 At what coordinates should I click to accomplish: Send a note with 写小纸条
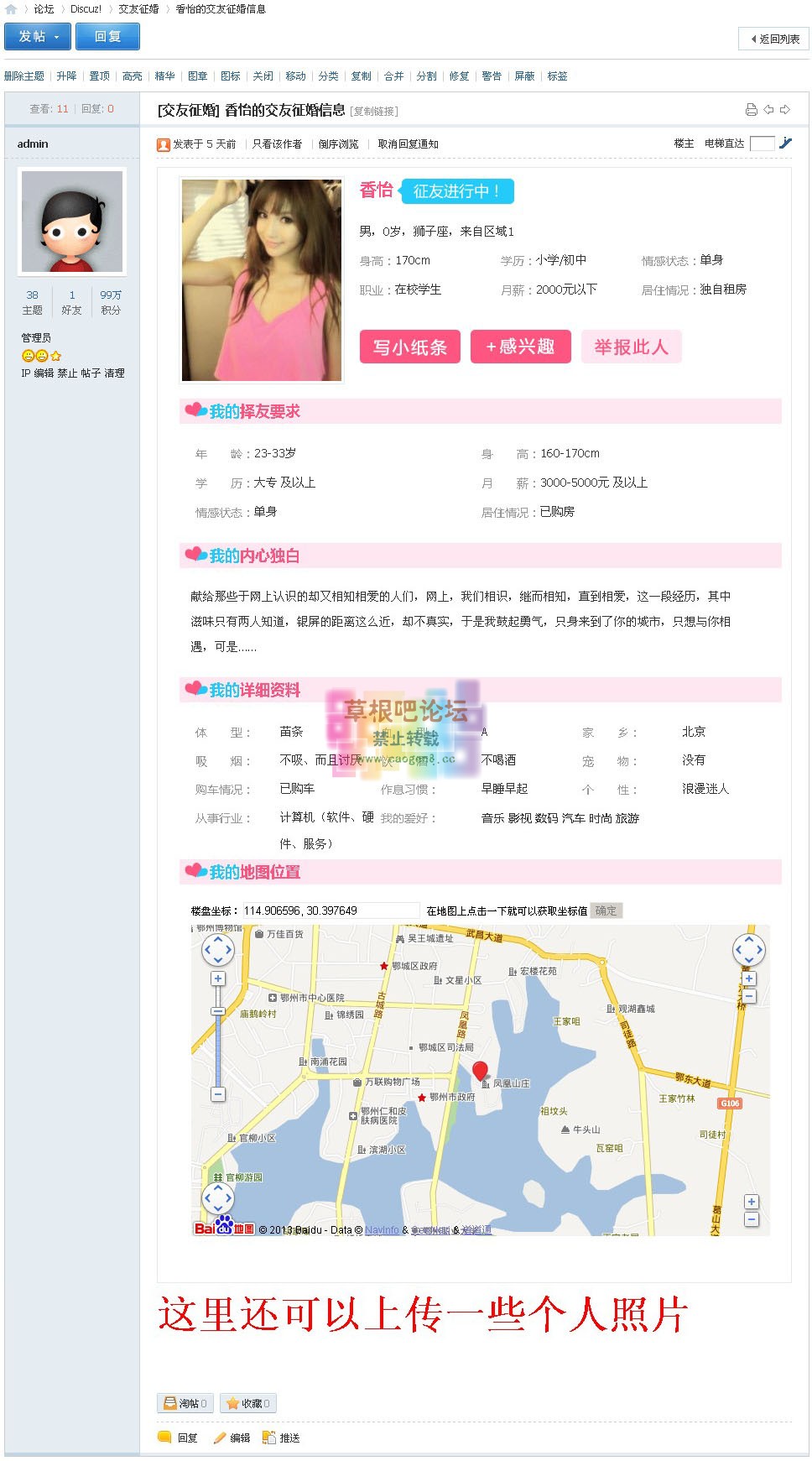pos(410,347)
